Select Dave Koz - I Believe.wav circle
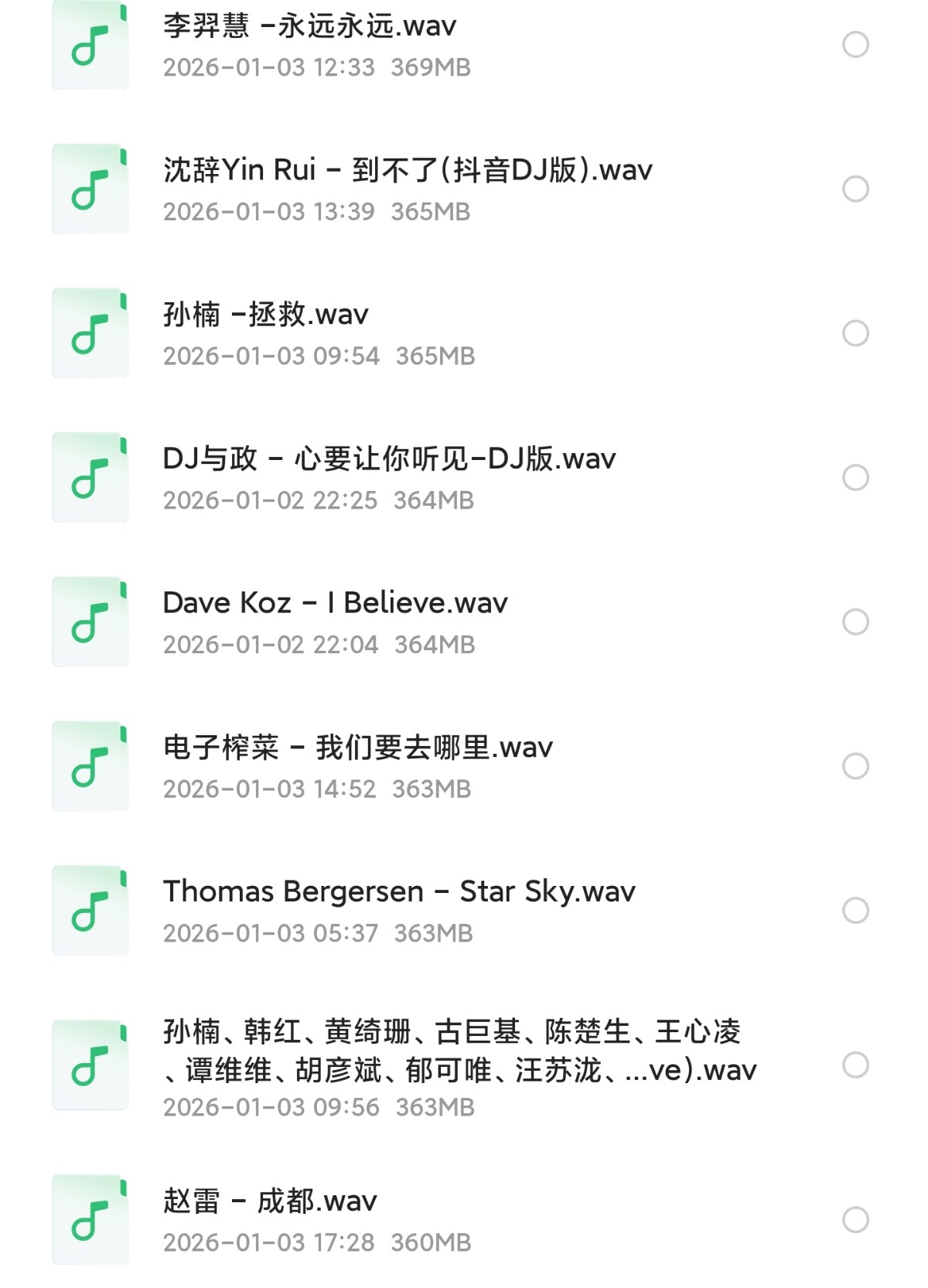Image resolution: width=928 pixels, height=1288 pixels. coord(855,622)
